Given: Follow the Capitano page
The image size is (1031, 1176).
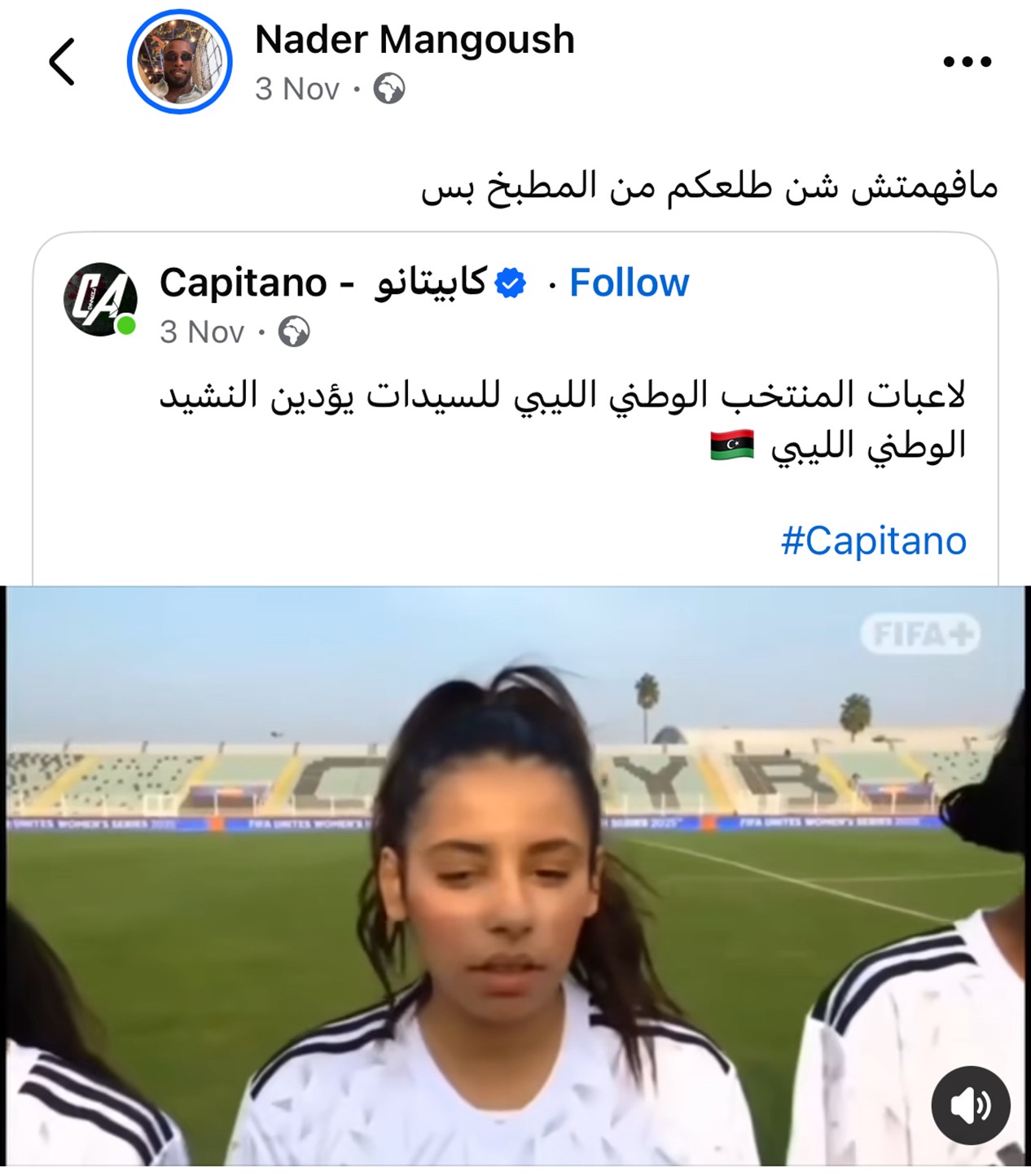Looking at the screenshot, I should (629, 283).
